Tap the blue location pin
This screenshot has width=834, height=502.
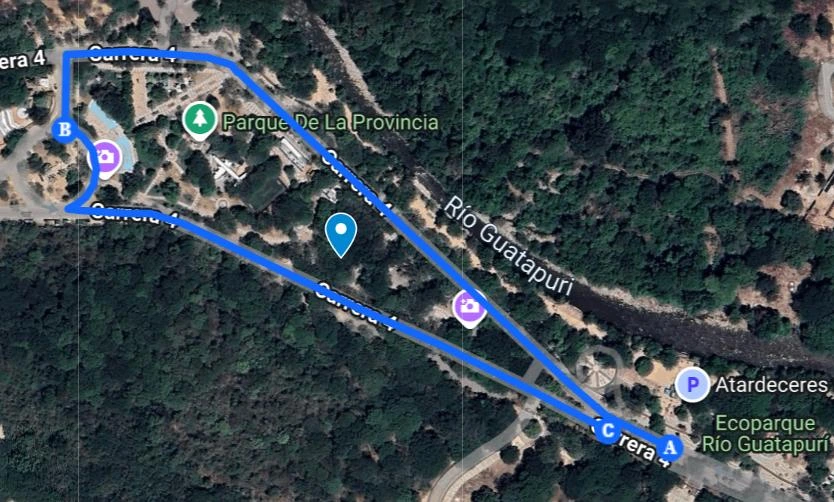click(x=342, y=234)
